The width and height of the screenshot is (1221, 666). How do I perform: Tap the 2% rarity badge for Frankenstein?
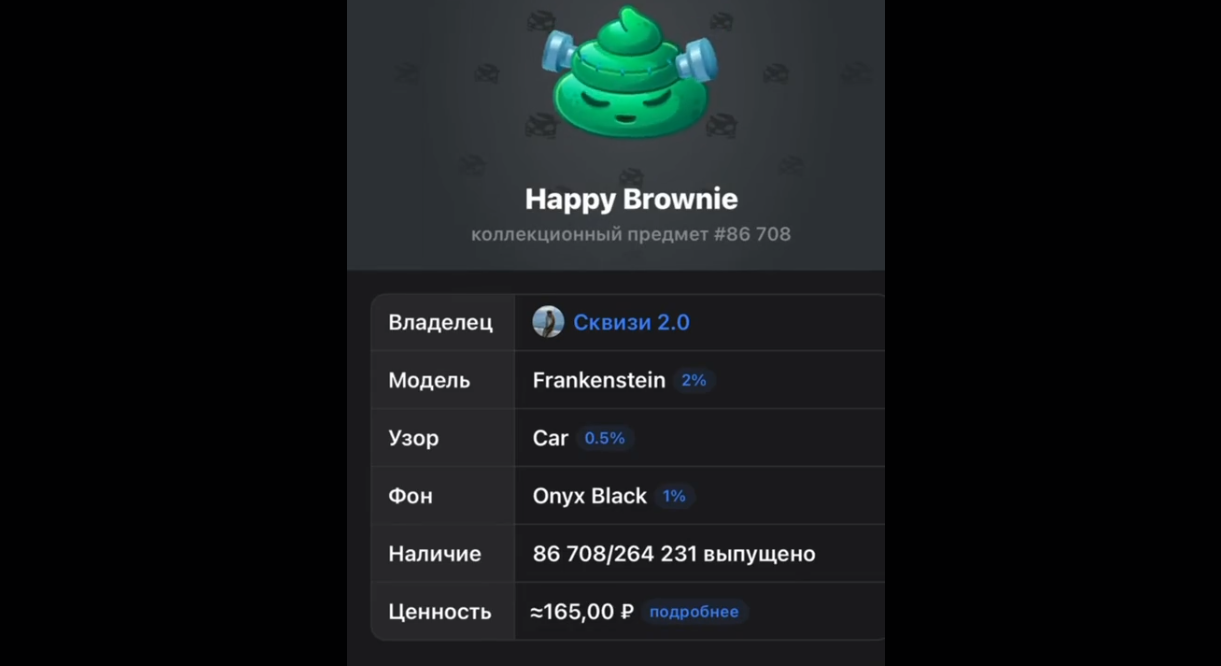point(693,380)
